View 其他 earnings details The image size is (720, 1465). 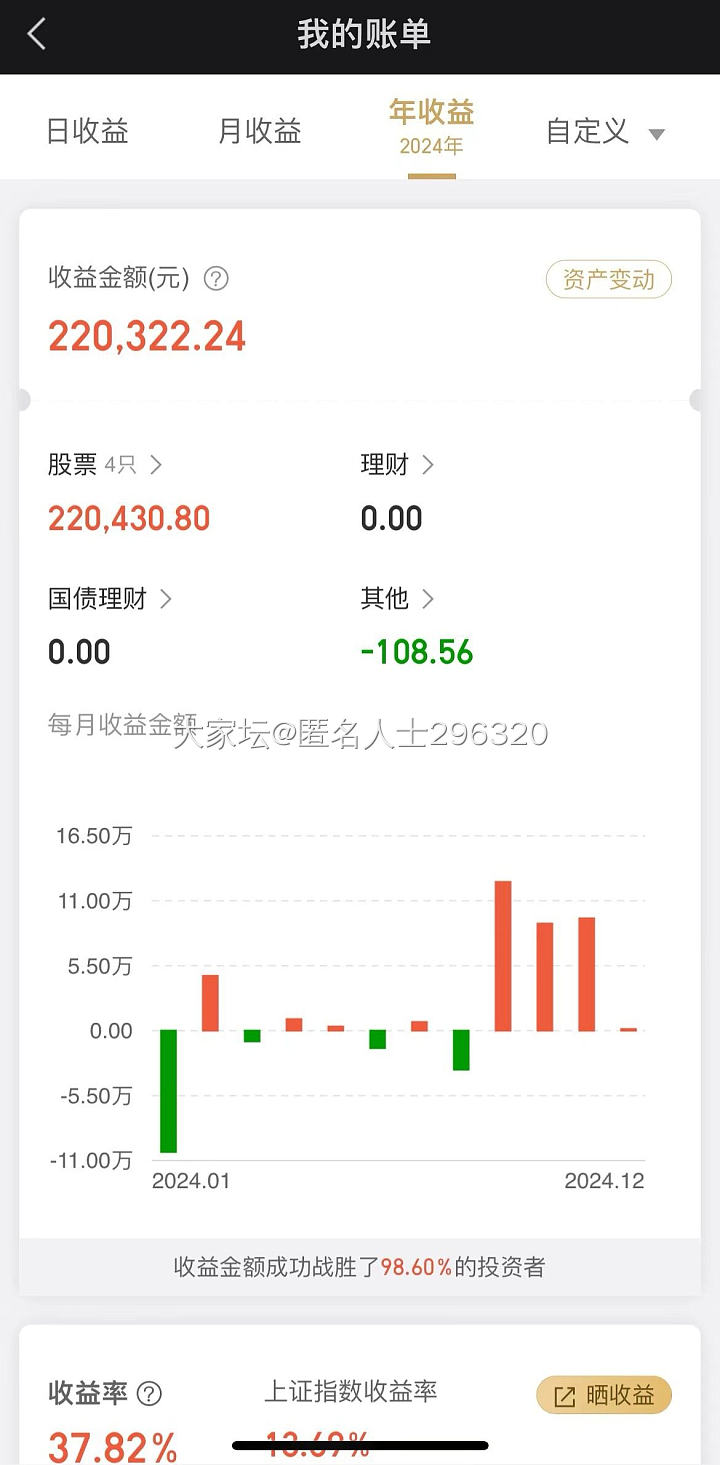(x=397, y=598)
